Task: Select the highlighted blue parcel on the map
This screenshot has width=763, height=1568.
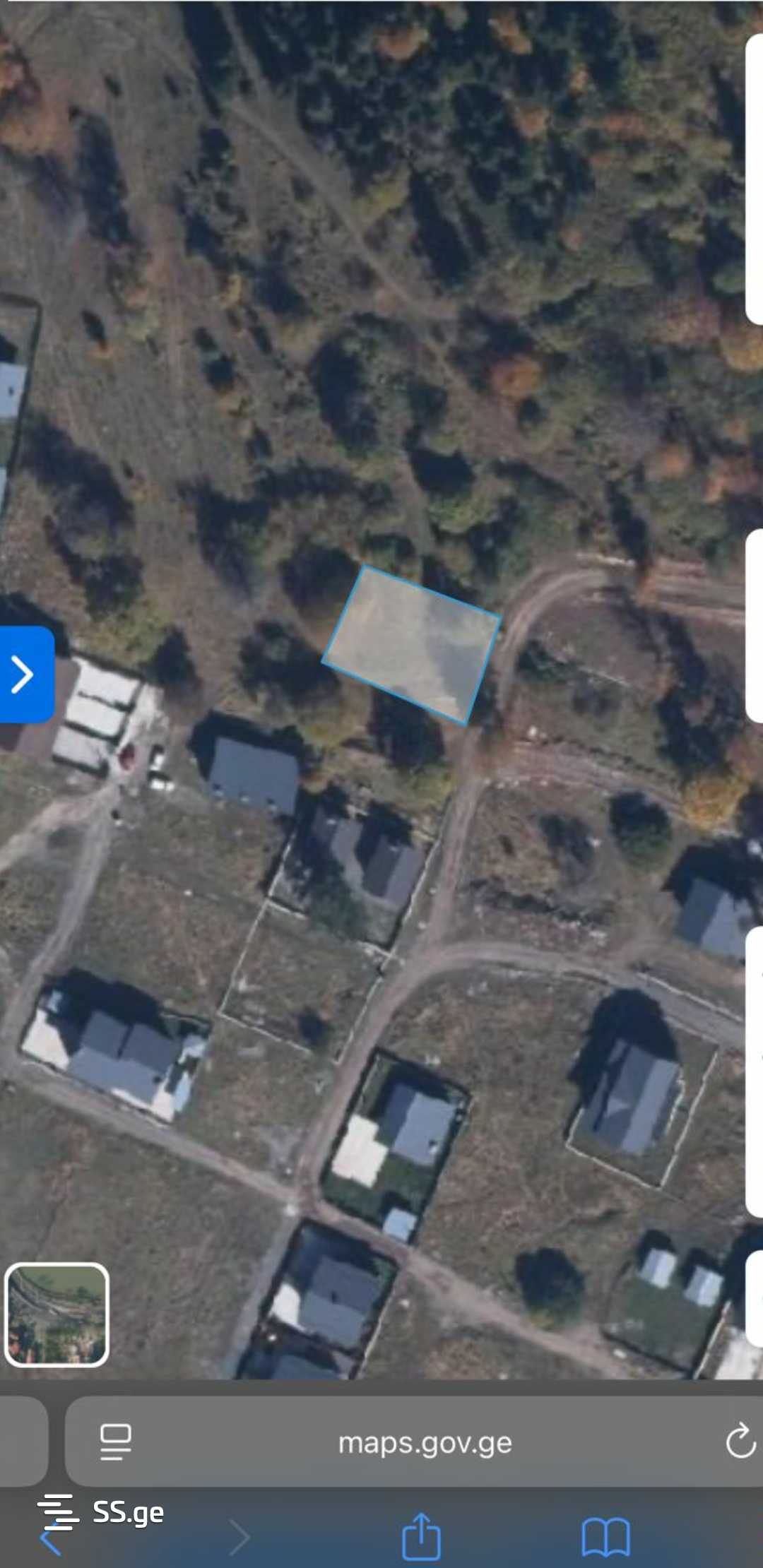Action: click(413, 643)
